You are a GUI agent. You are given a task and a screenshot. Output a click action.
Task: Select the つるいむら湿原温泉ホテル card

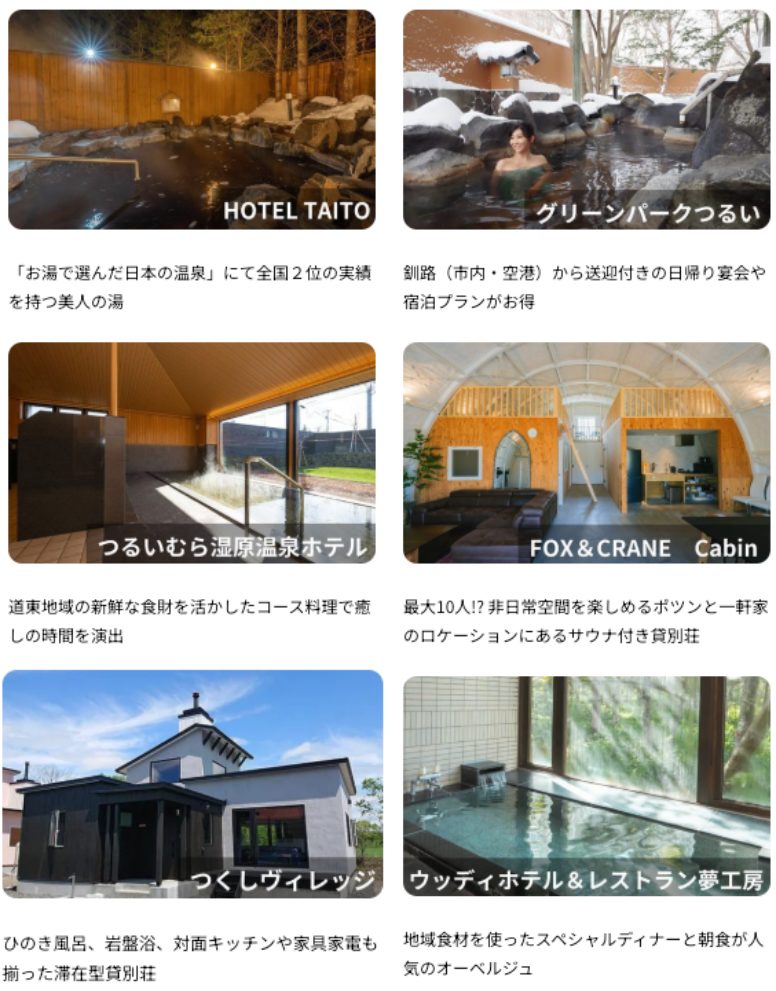(x=191, y=453)
